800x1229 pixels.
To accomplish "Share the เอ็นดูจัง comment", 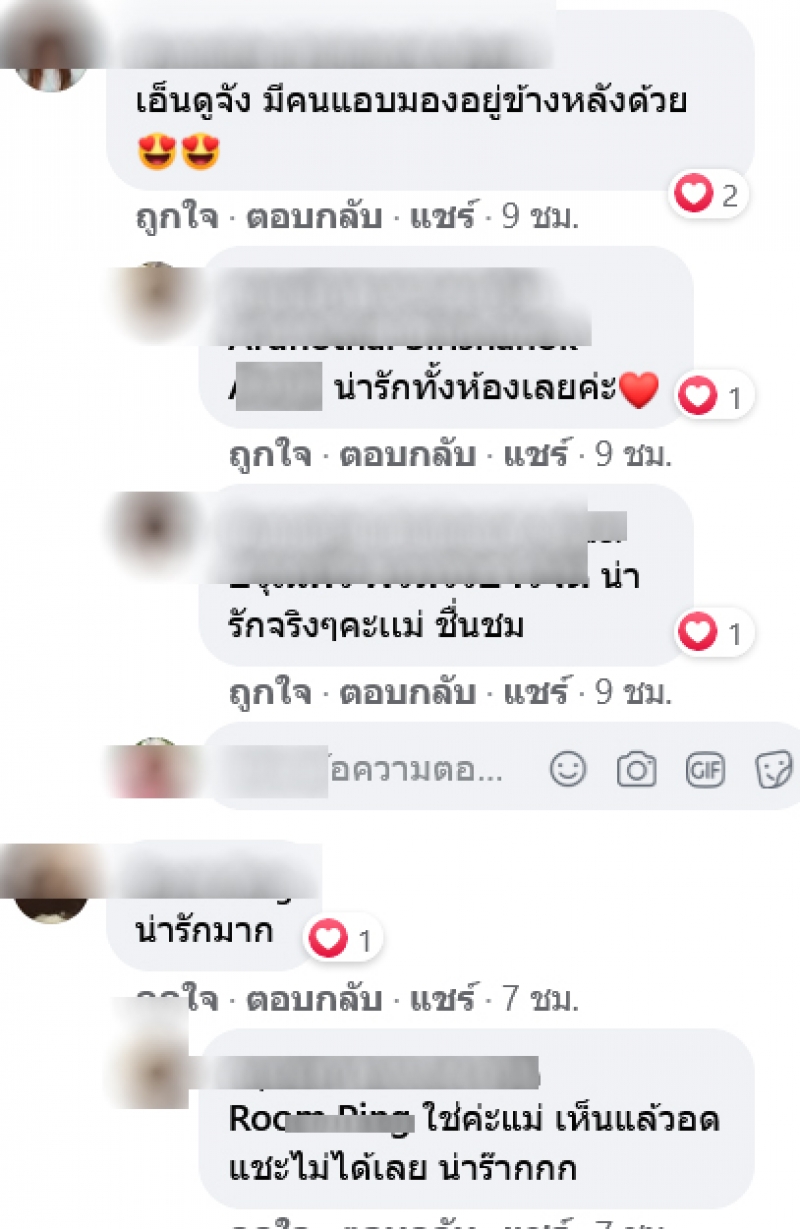I will (442, 218).
